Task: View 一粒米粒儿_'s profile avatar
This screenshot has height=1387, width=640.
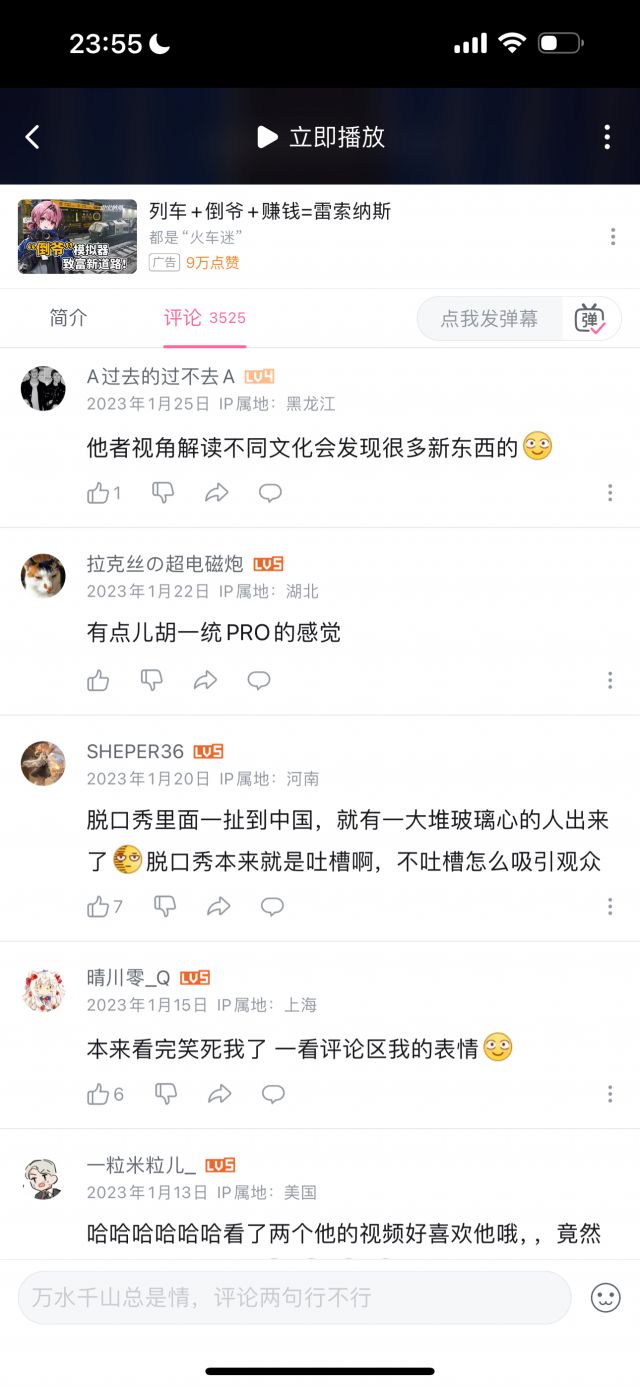Action: point(43,1177)
